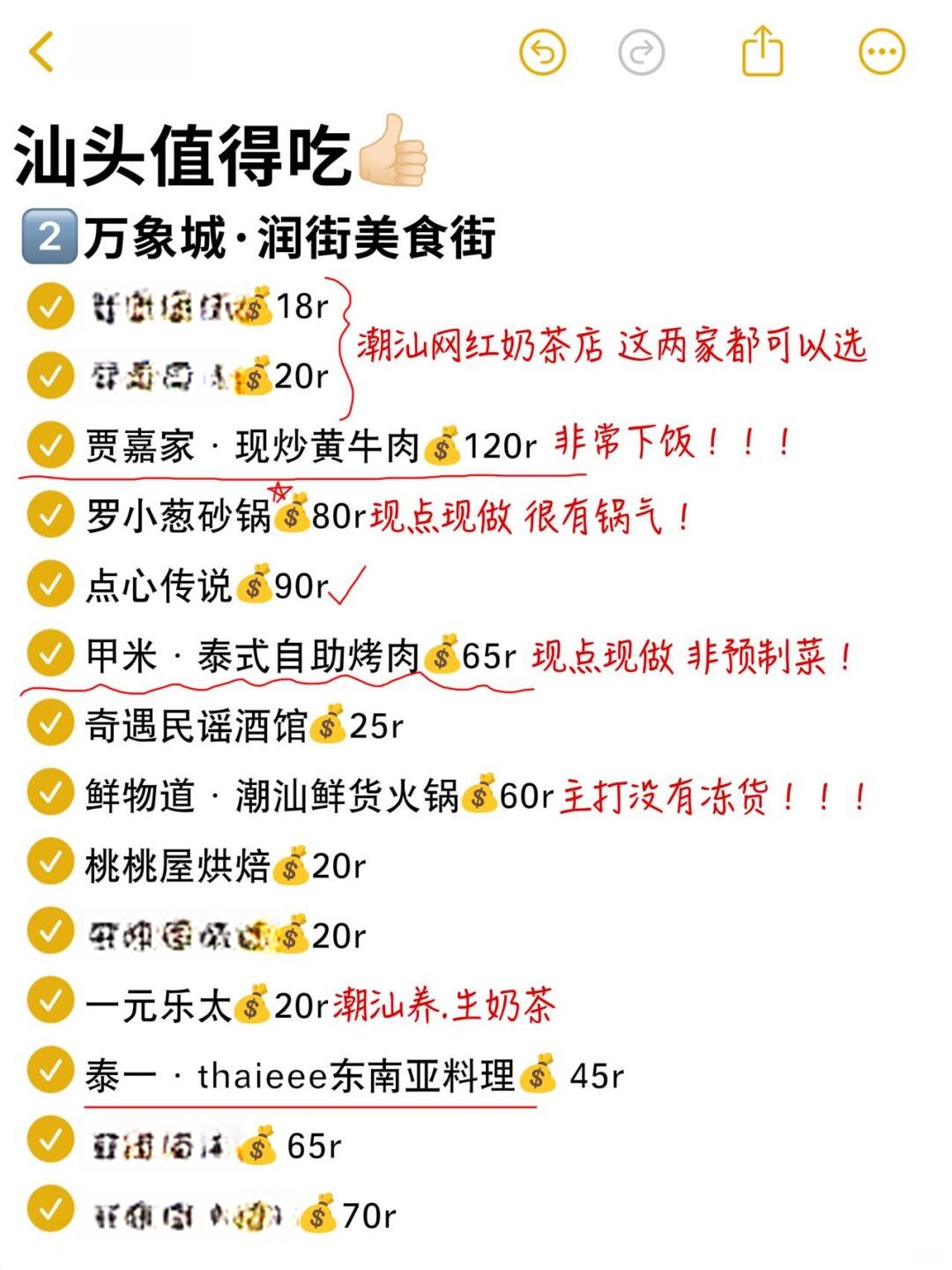Uncheck the 一元乐太 item
Screen dimensions: 952x1270
click(50, 1002)
